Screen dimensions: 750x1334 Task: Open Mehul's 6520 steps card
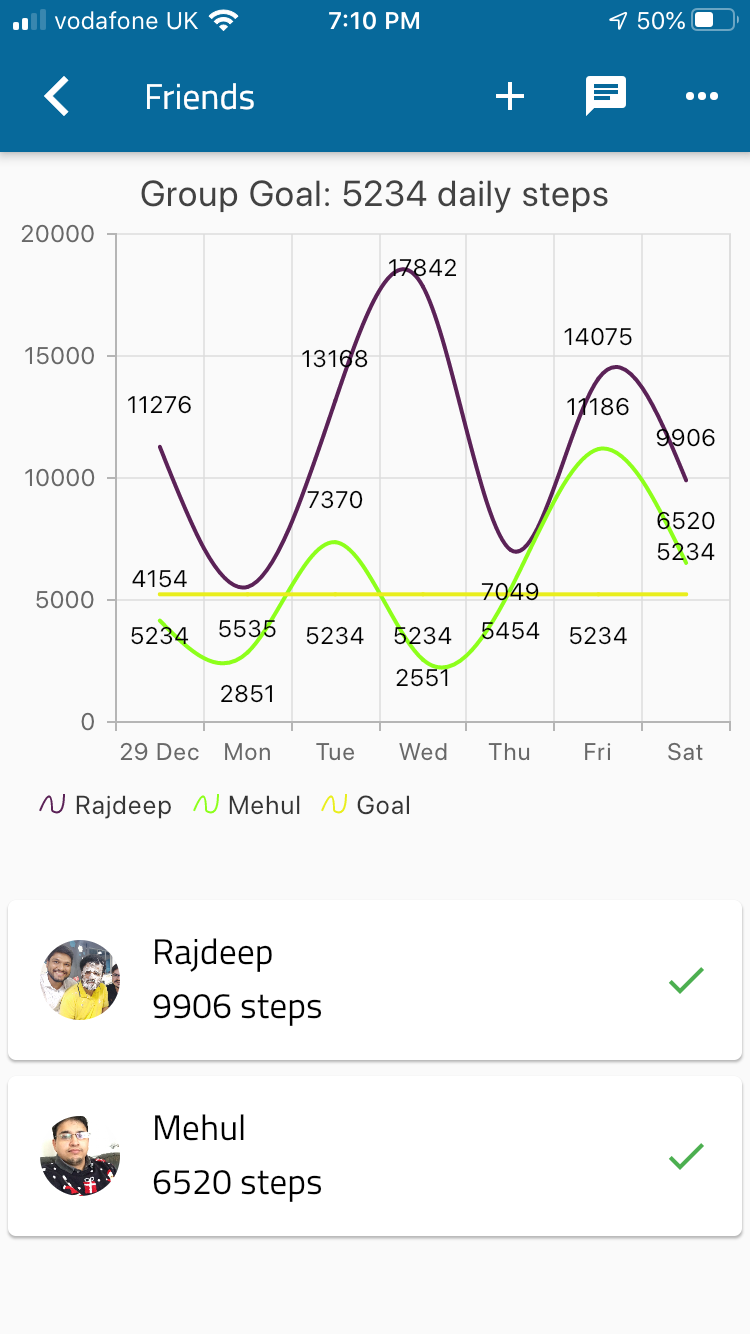(x=375, y=1156)
